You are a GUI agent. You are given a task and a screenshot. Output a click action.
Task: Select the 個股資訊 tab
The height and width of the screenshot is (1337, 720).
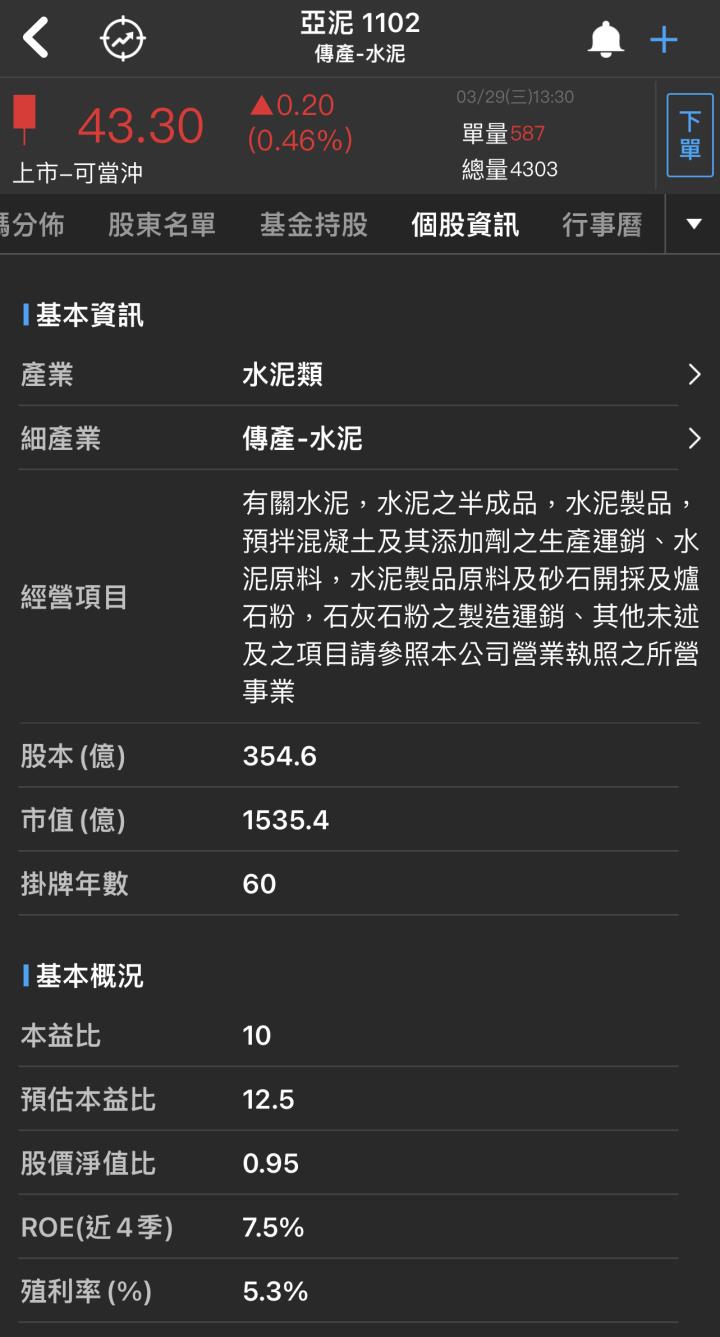[x=463, y=223]
